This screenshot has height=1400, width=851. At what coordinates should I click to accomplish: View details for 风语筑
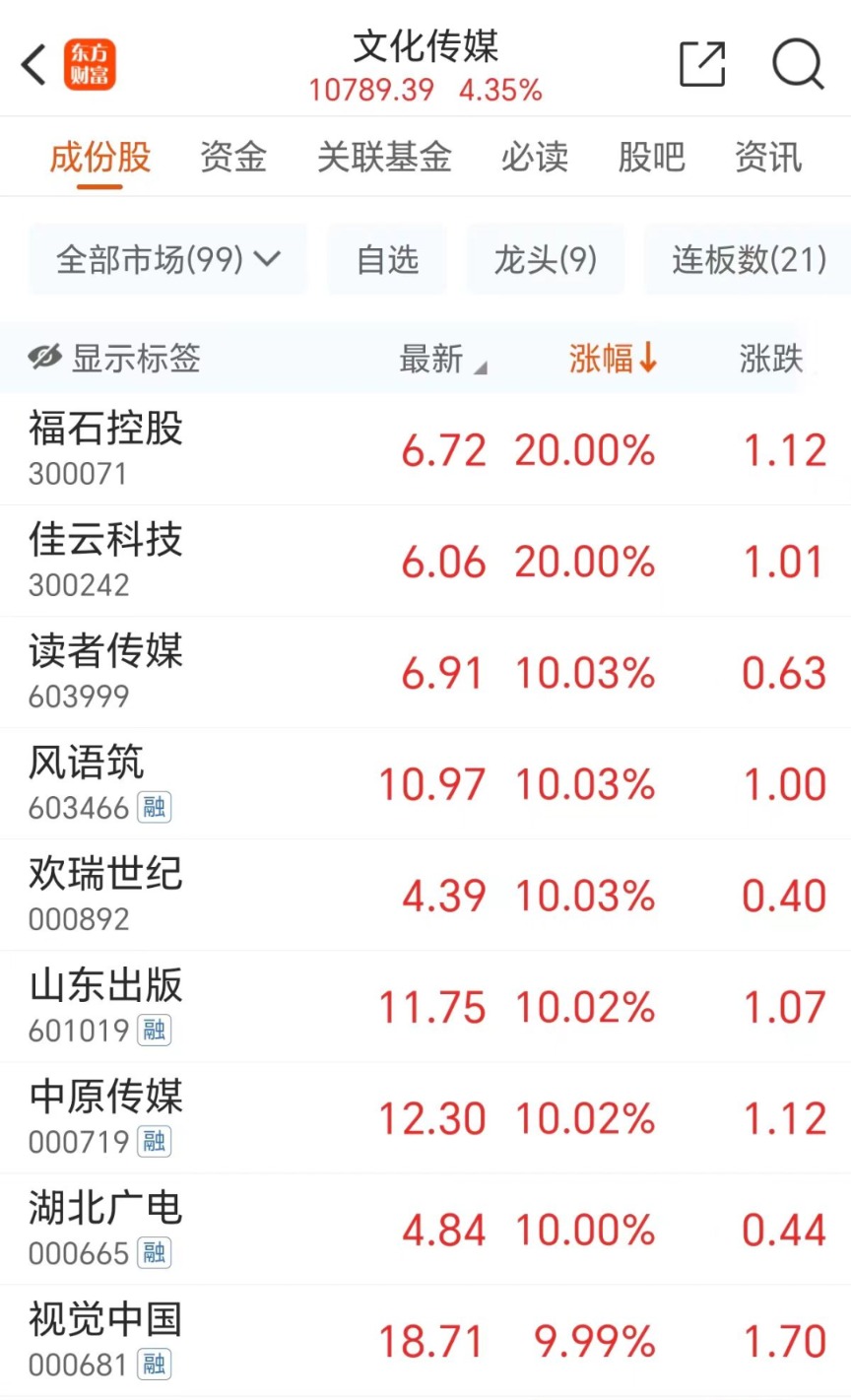[425, 784]
